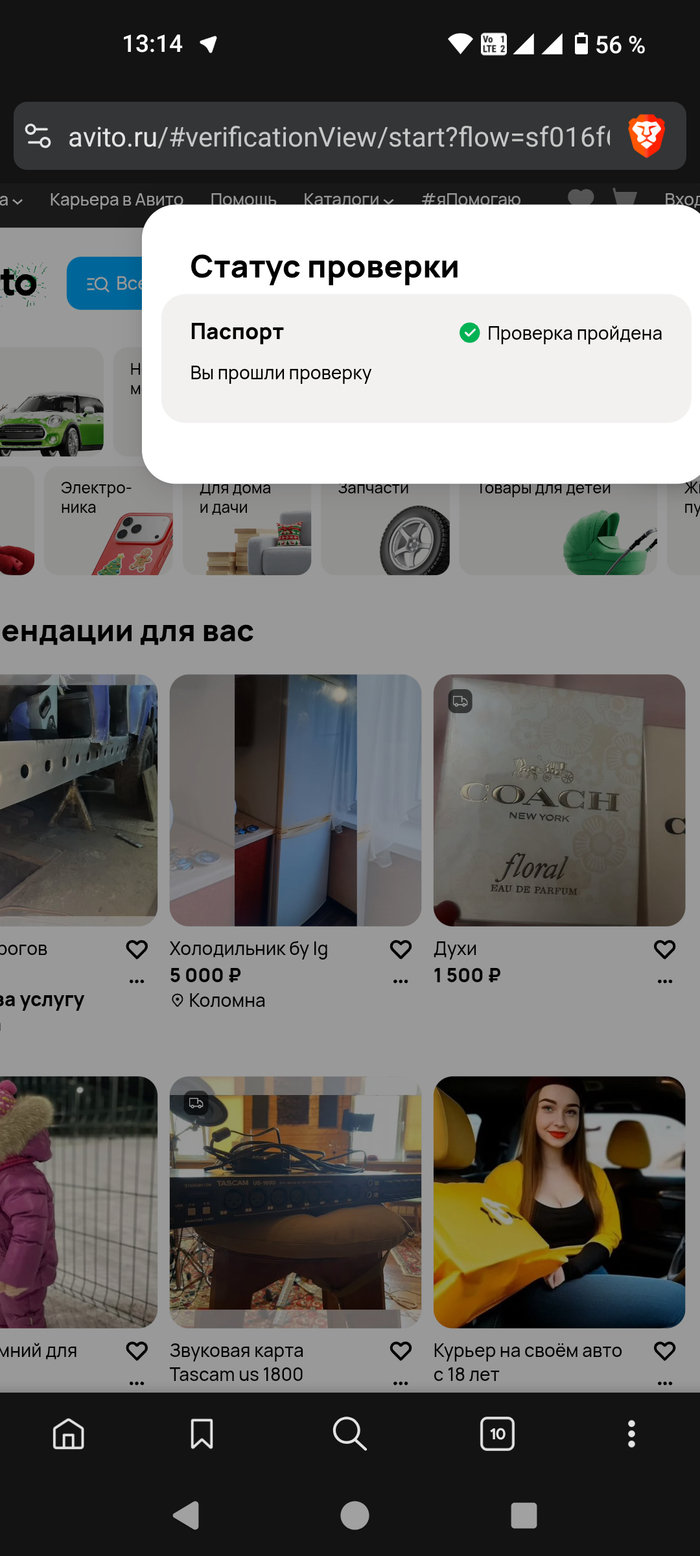700x1556 pixels.
Task: Open the Звуковая карта Tascam us 1800 listing
Action: pyautogui.click(x=295, y=1201)
